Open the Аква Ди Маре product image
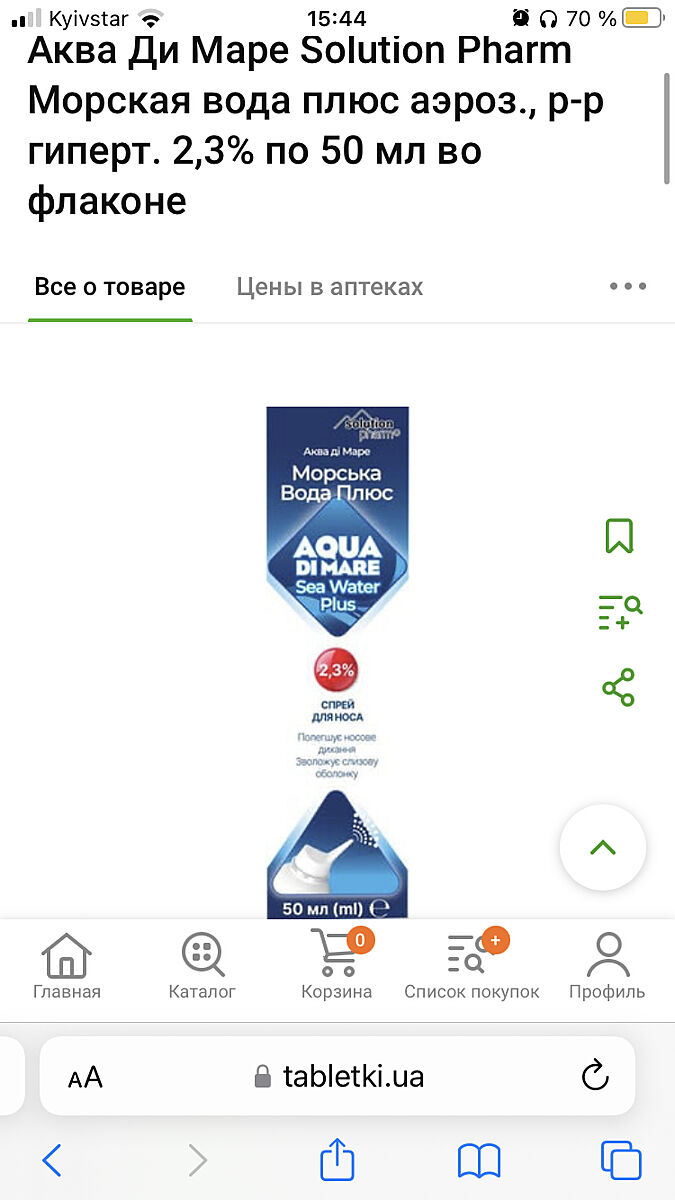Viewport: 675px width, 1200px height. (x=337, y=660)
